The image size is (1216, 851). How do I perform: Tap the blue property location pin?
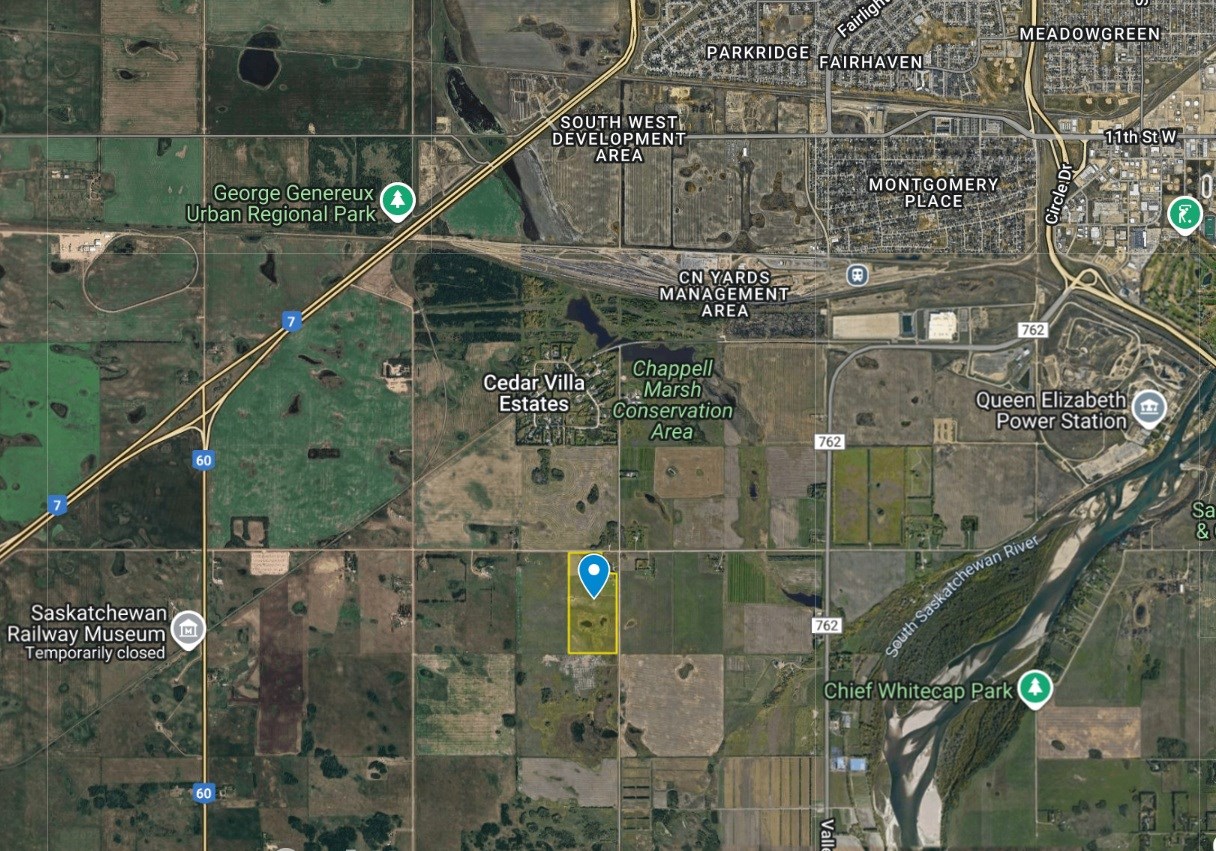click(594, 574)
